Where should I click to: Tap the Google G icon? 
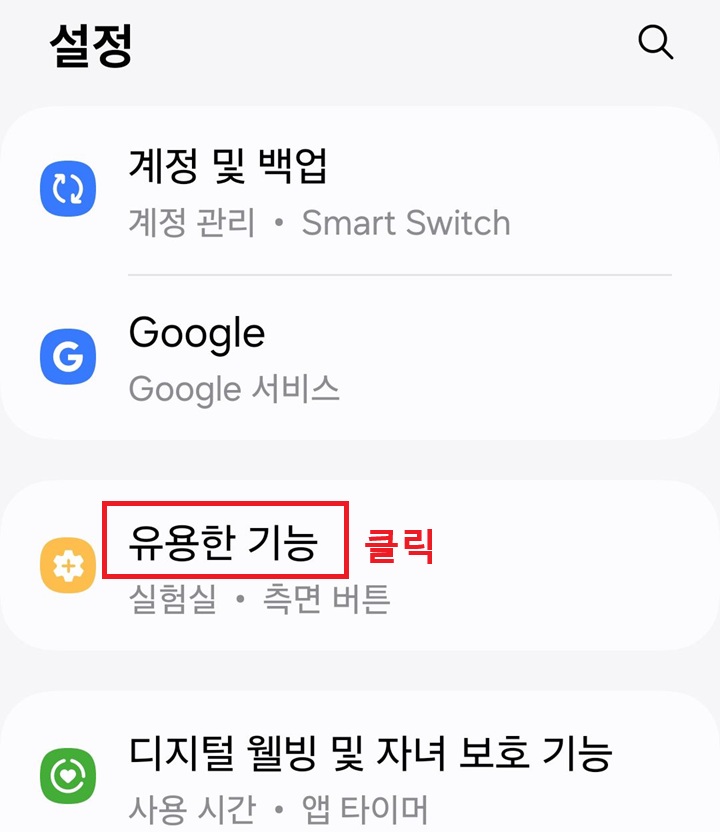pyautogui.click(x=67, y=357)
